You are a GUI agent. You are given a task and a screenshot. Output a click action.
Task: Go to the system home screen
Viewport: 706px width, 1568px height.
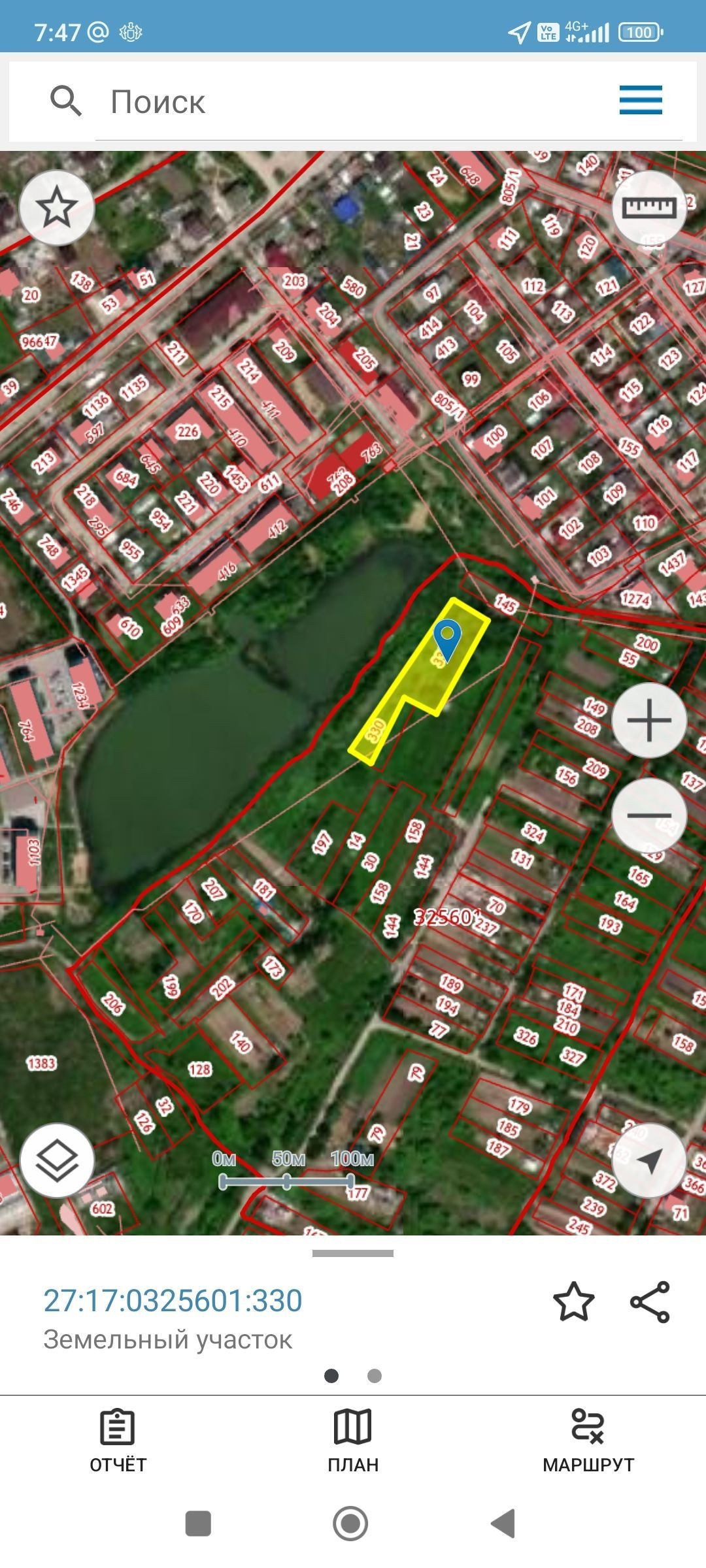pyautogui.click(x=351, y=1524)
